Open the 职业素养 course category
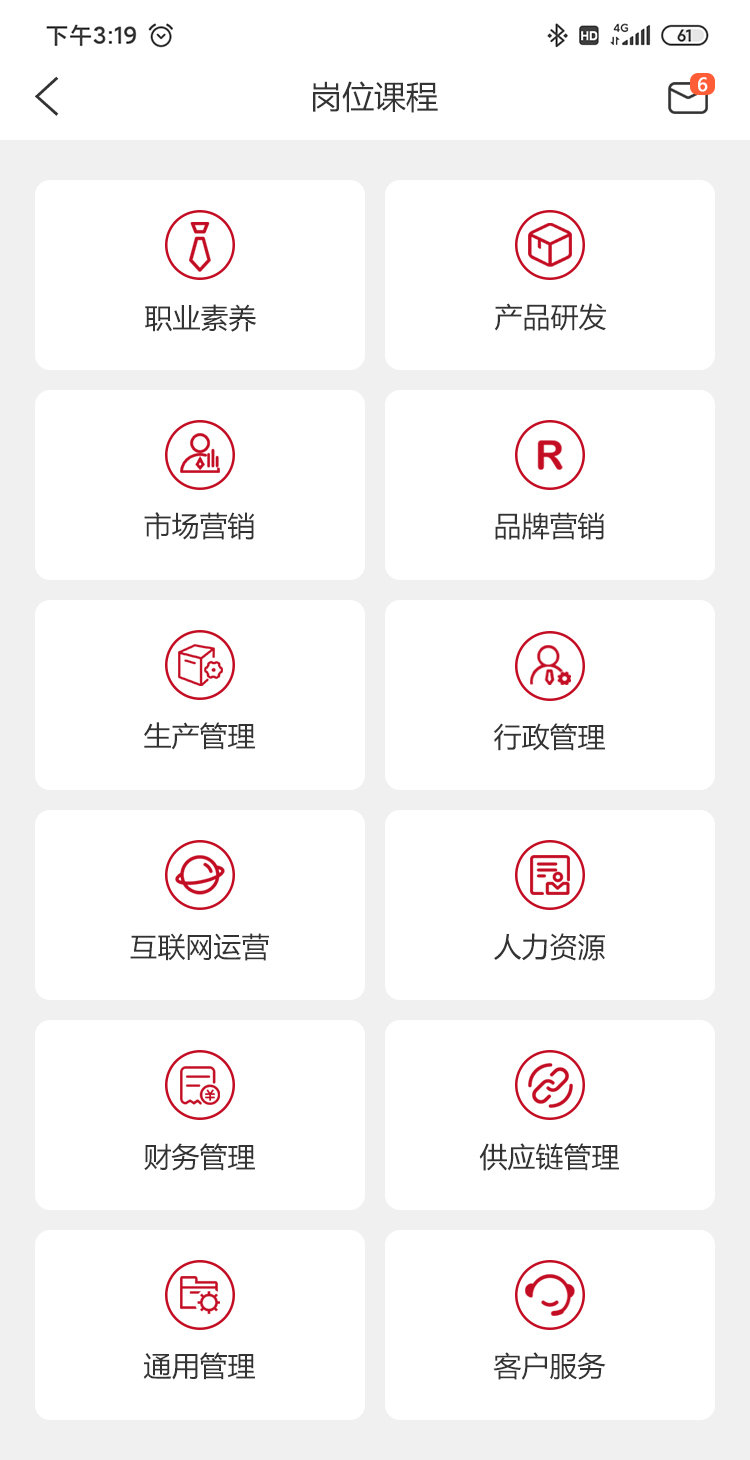The height and width of the screenshot is (1460, 750). [200, 275]
